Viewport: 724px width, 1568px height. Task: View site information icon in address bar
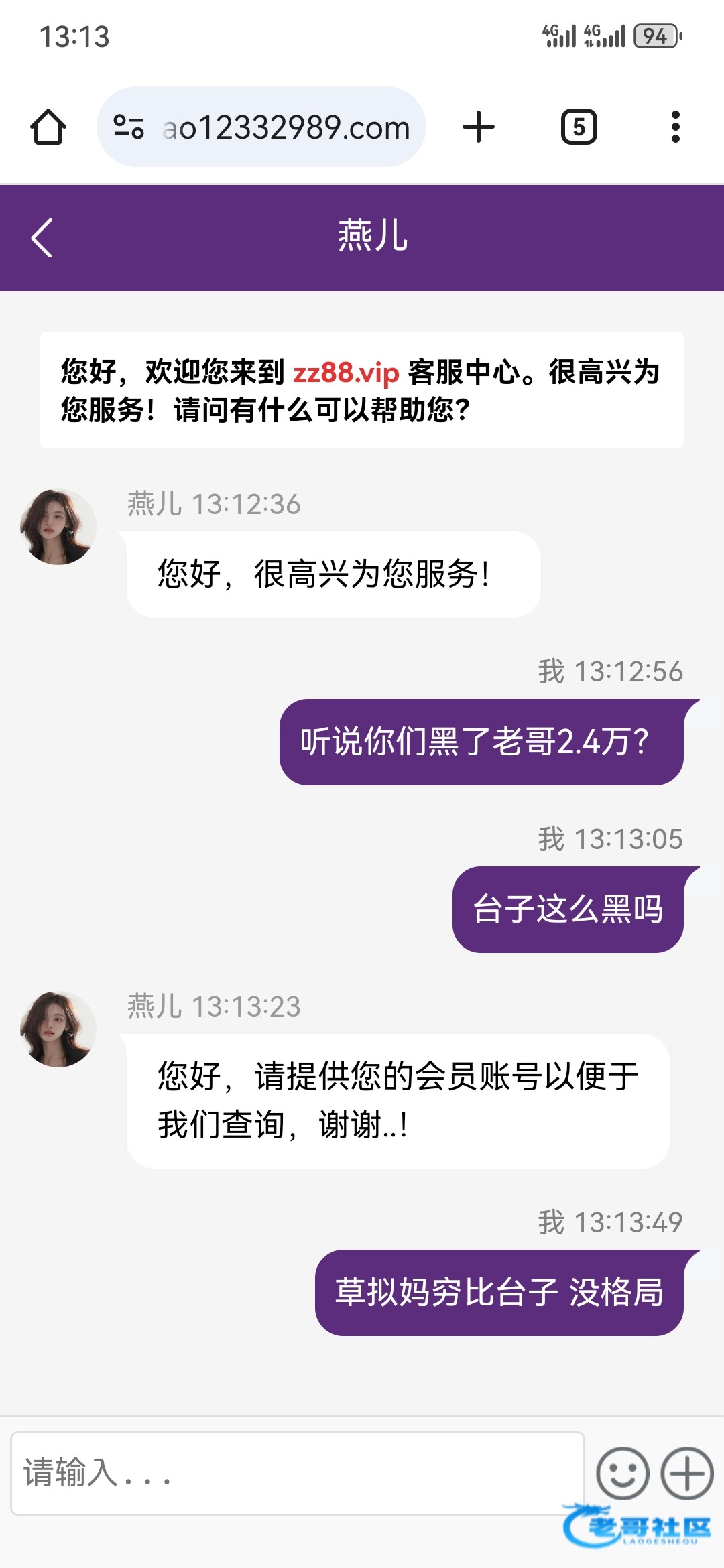[128, 127]
